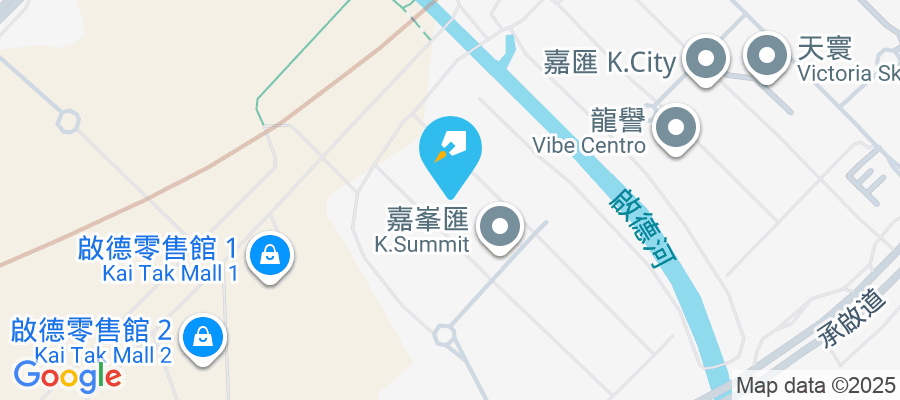Open the Kai Tak Mall 1 shopping marker
Screen dimensions: 900x400
click(x=270, y=254)
